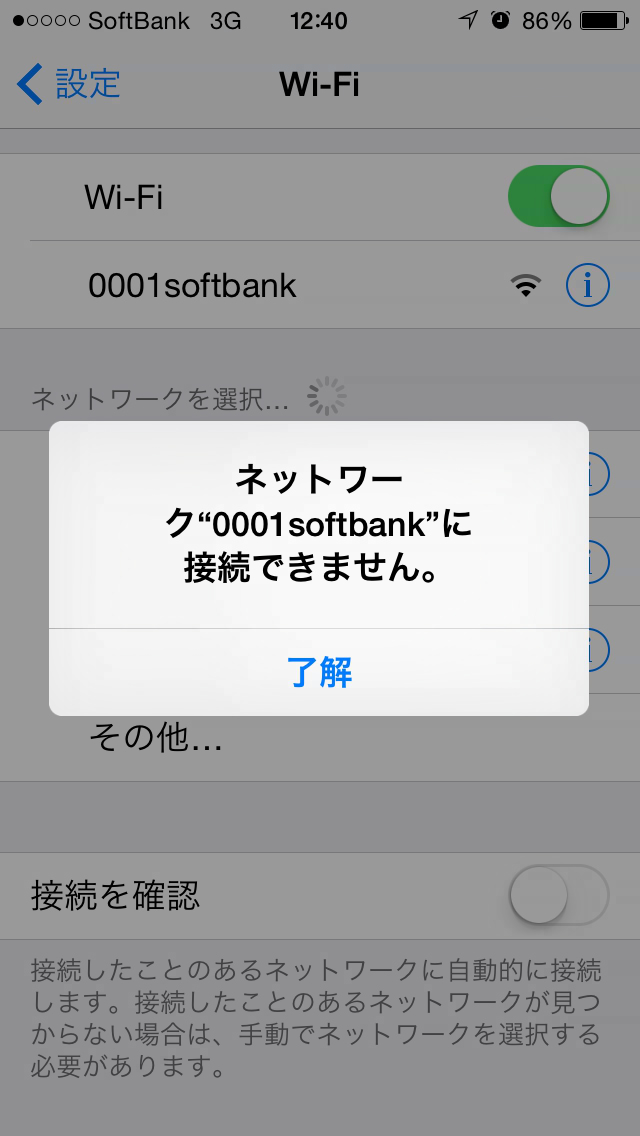The image size is (640, 1136).
Task: Enable the 接続を確認 switch
Action: pyautogui.click(x=558, y=895)
